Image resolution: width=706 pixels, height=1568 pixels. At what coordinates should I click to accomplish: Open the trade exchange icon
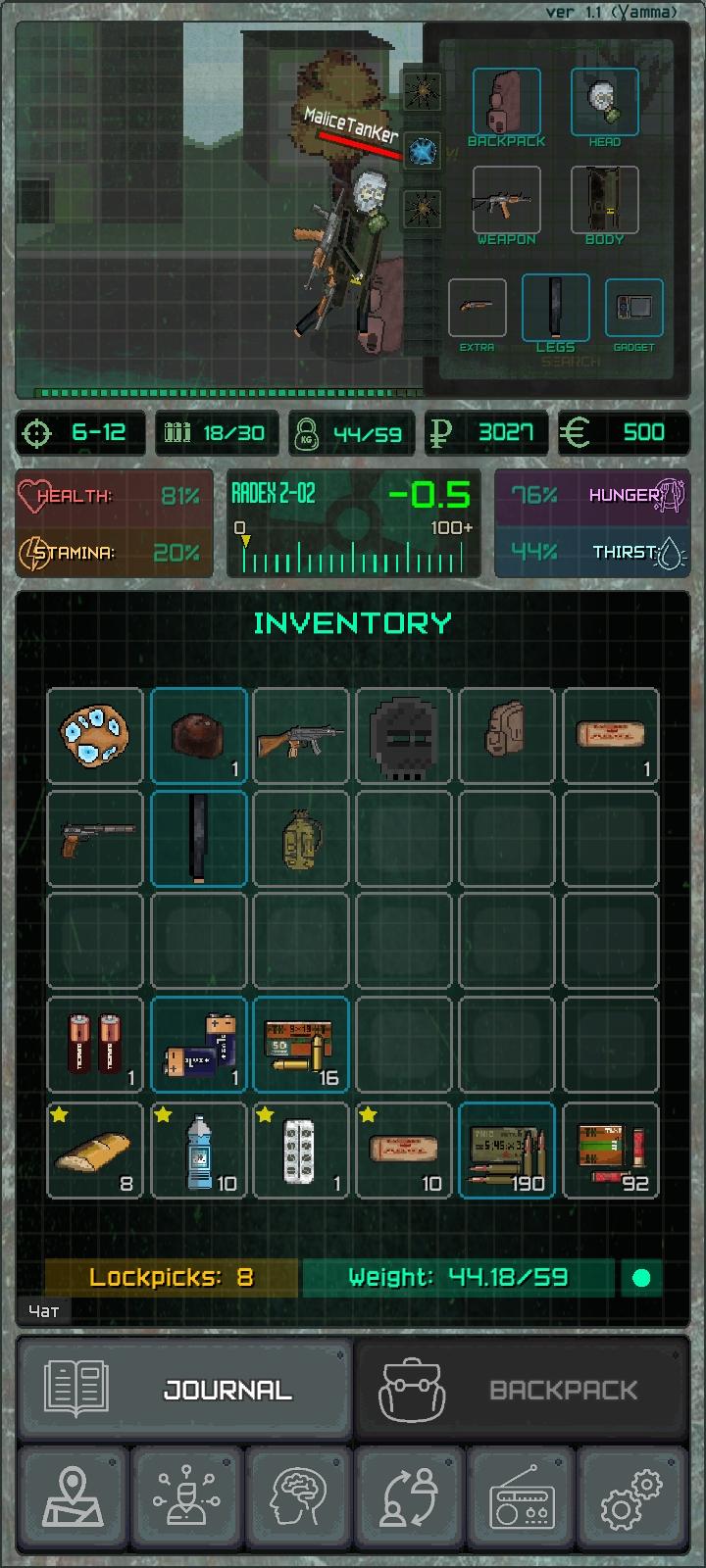tap(410, 1498)
